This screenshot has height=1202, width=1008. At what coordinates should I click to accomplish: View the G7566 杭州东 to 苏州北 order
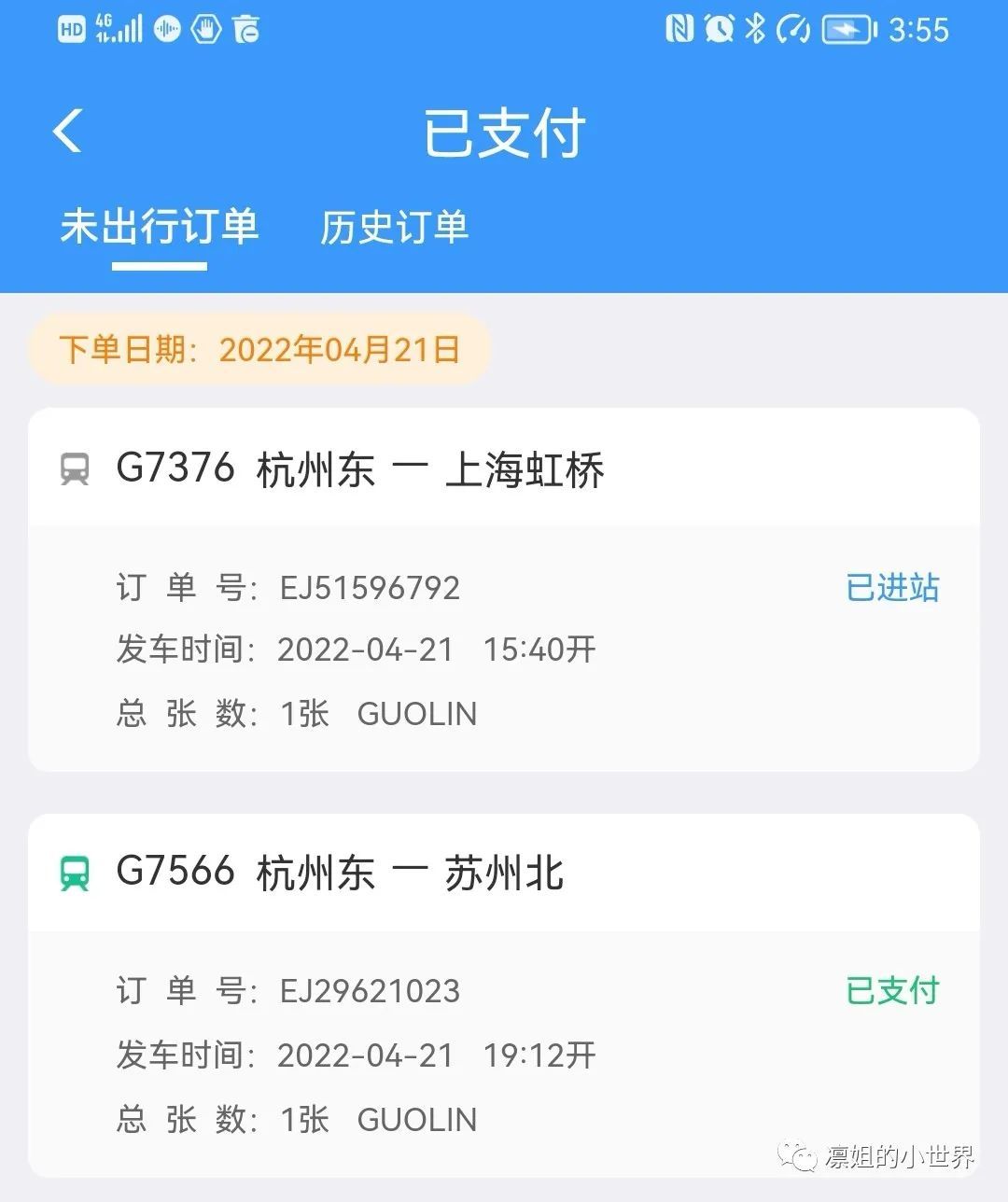(x=504, y=995)
